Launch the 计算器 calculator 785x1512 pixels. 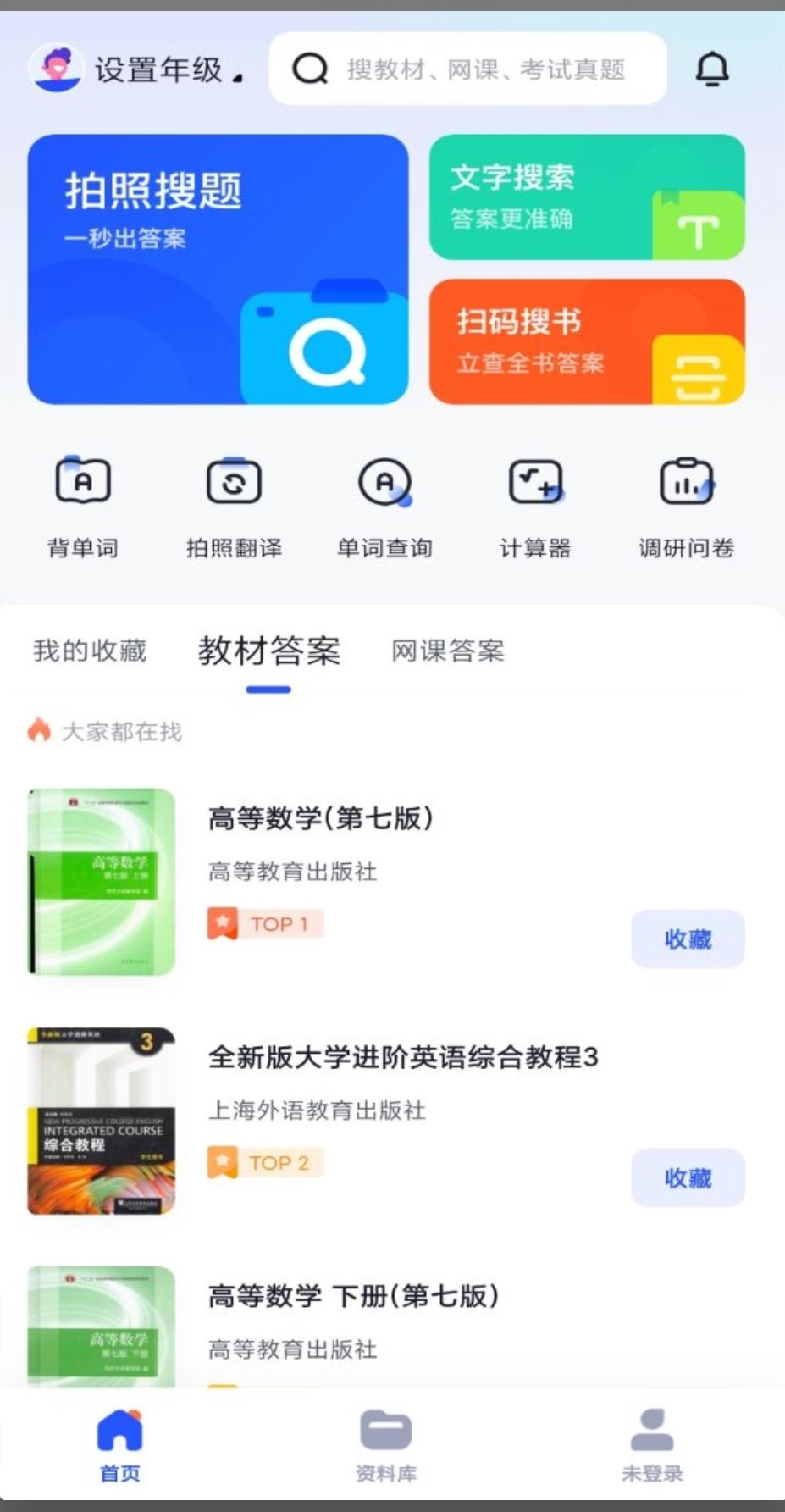[x=535, y=506]
